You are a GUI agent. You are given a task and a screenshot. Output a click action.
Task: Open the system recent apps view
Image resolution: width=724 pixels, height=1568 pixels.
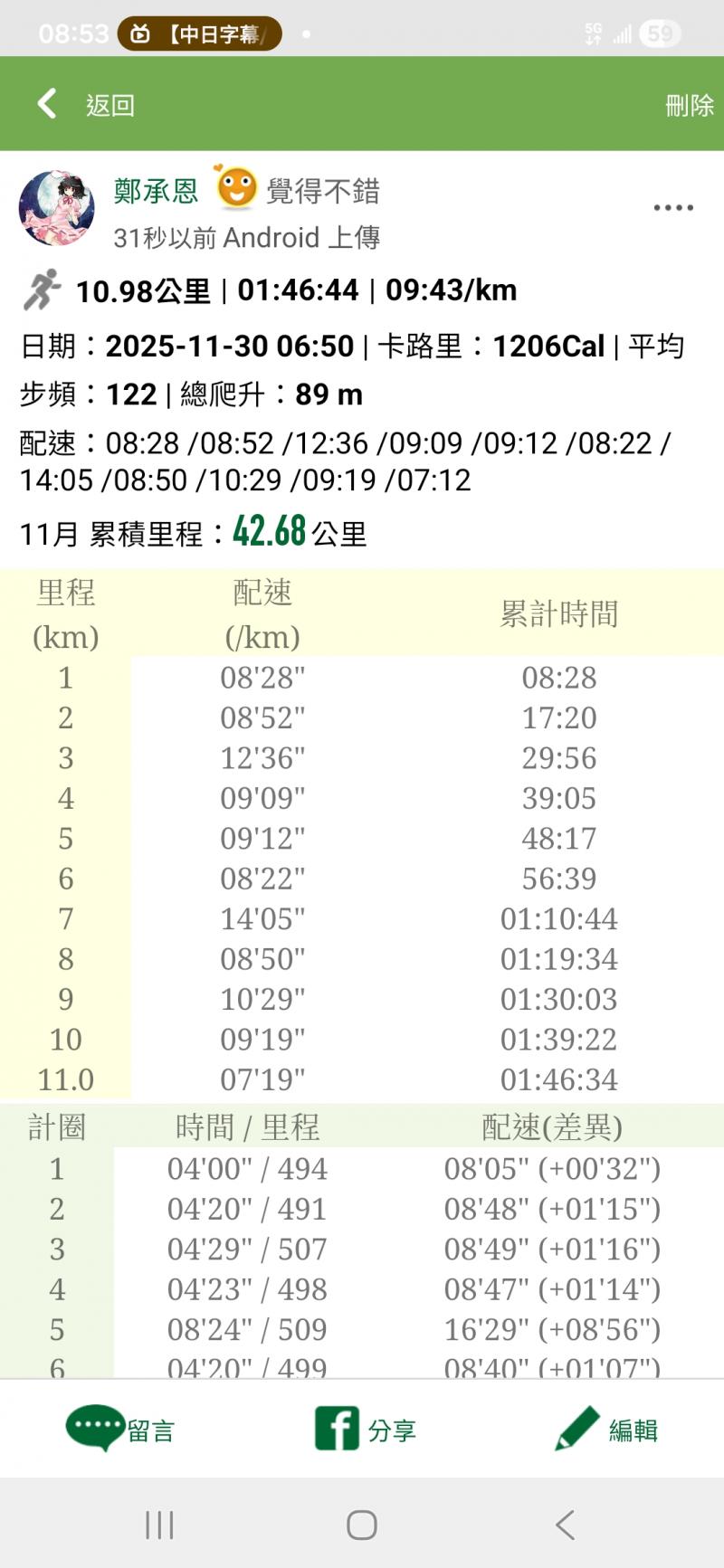(x=159, y=1525)
